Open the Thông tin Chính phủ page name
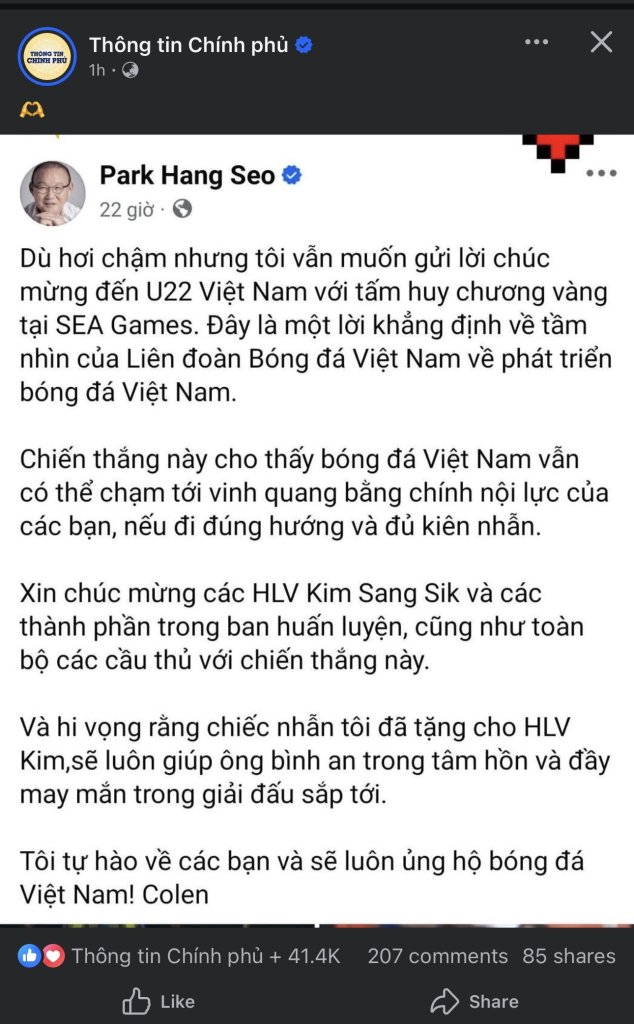The height and width of the screenshot is (1024, 634). [x=188, y=44]
